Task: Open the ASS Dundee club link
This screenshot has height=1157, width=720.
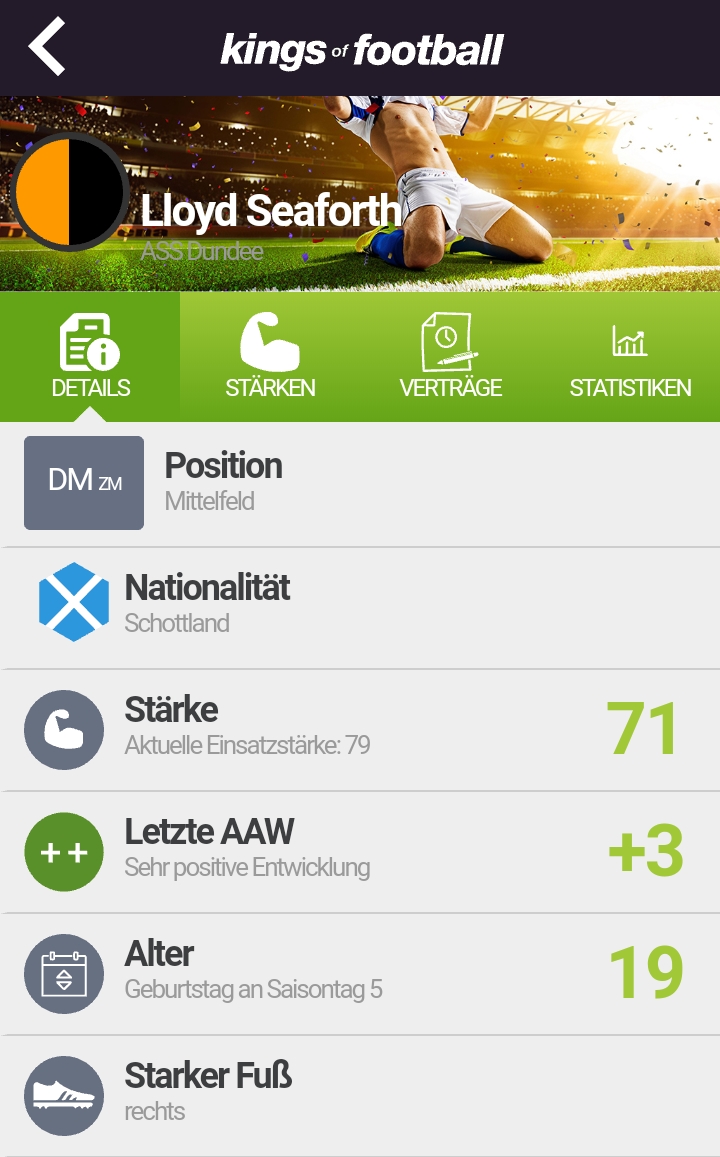Action: [x=201, y=251]
